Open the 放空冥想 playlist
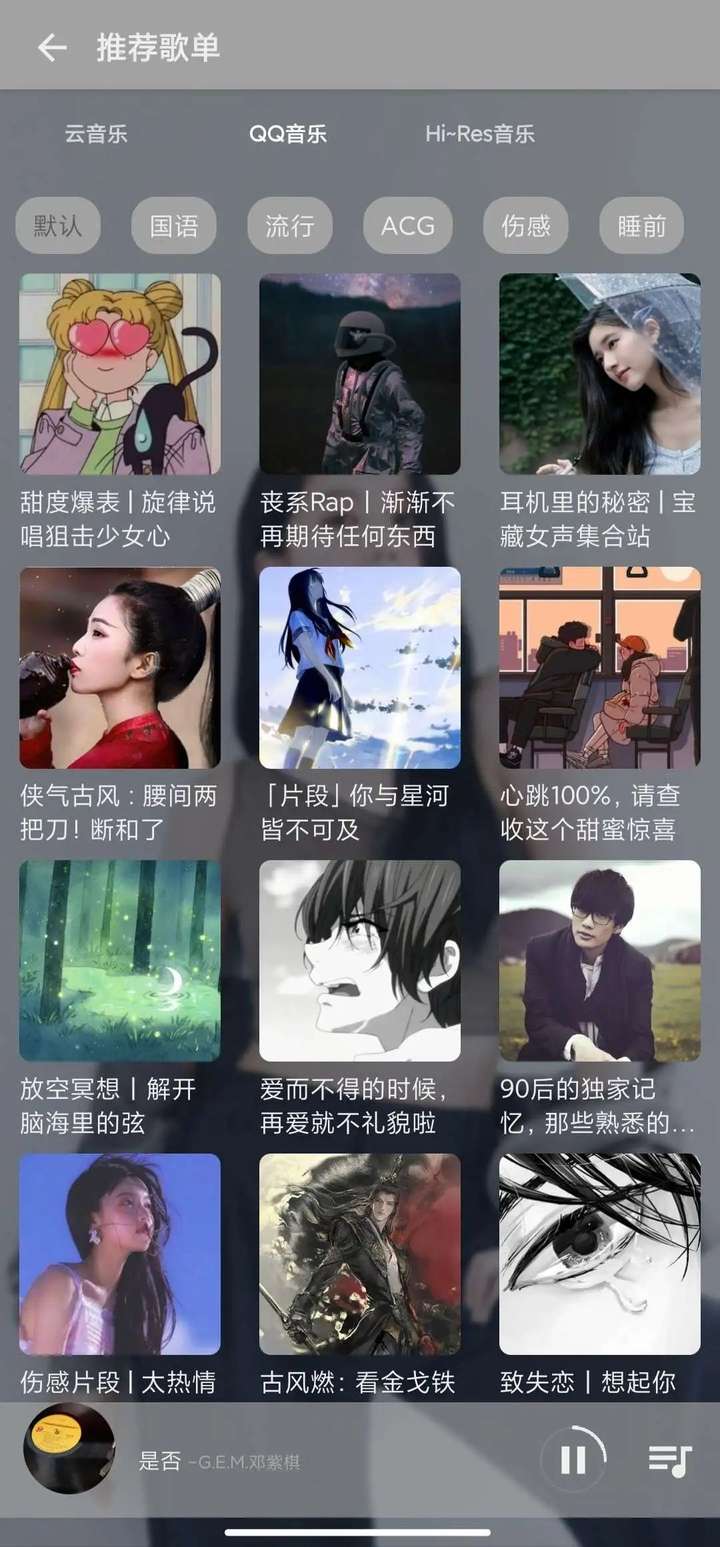The height and width of the screenshot is (1547, 720). click(120, 960)
